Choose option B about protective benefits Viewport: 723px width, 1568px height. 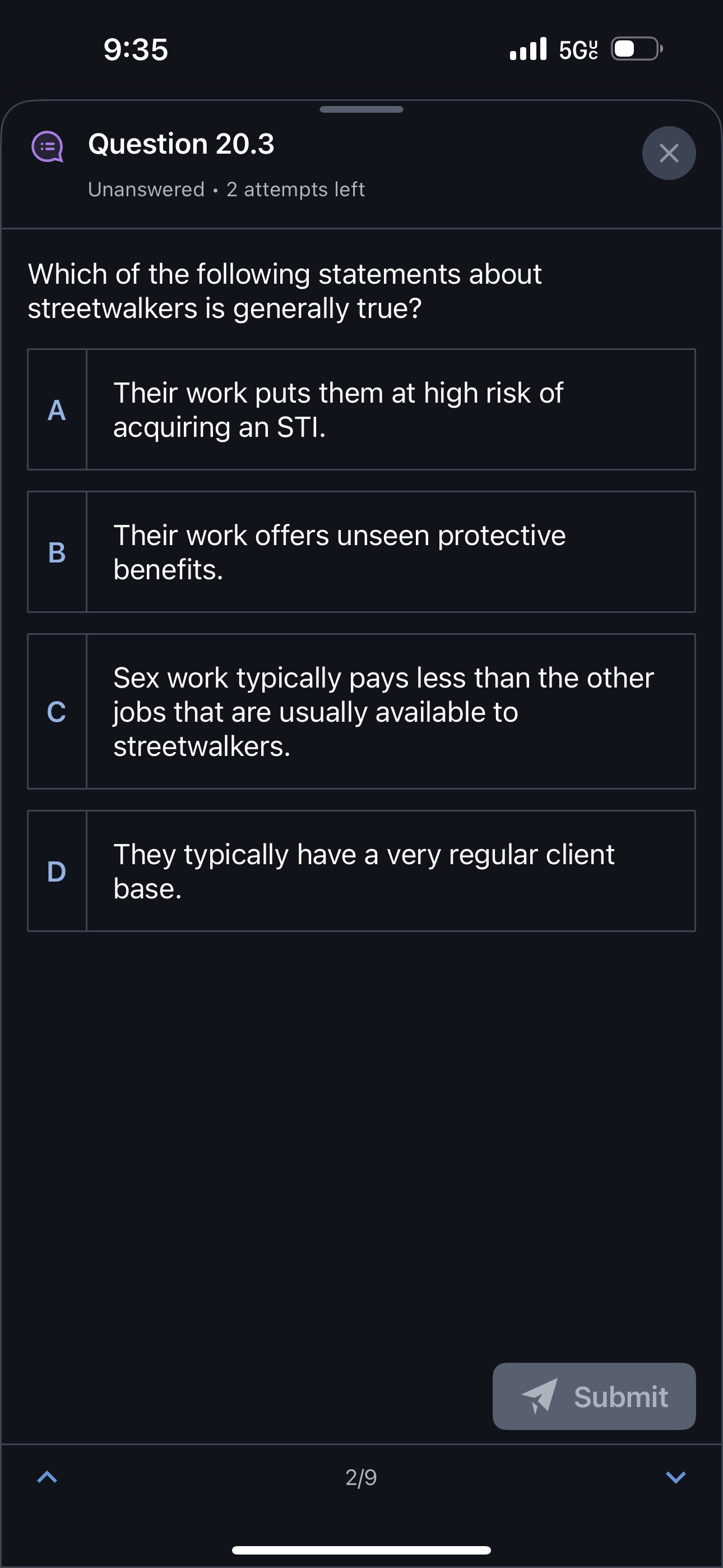pos(361,551)
